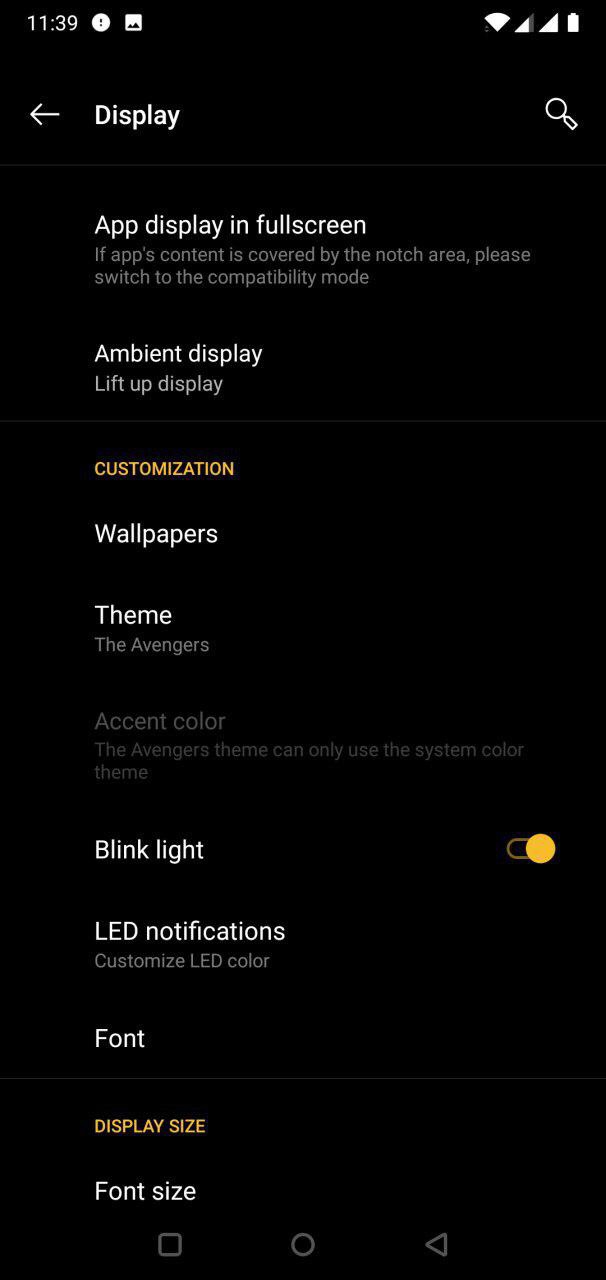
Task: Show recent apps
Action: tap(170, 1244)
